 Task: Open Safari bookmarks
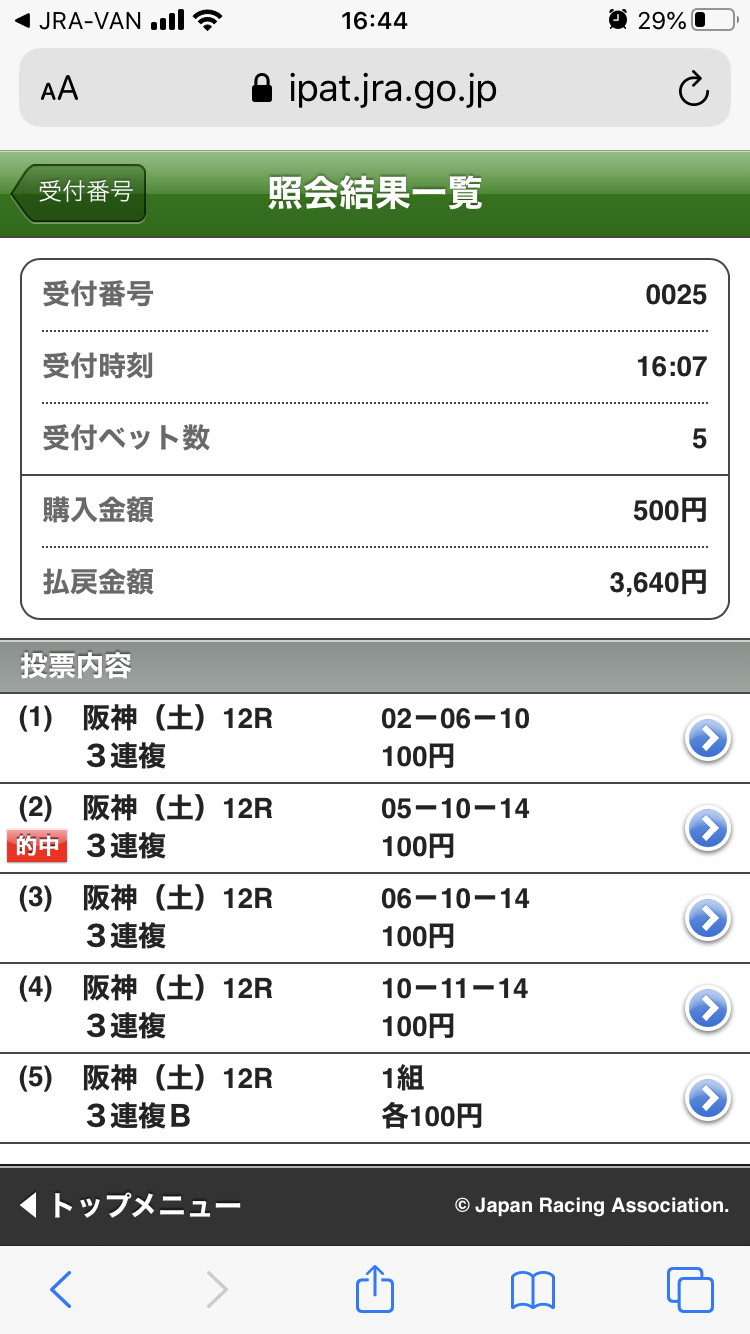tap(532, 1290)
